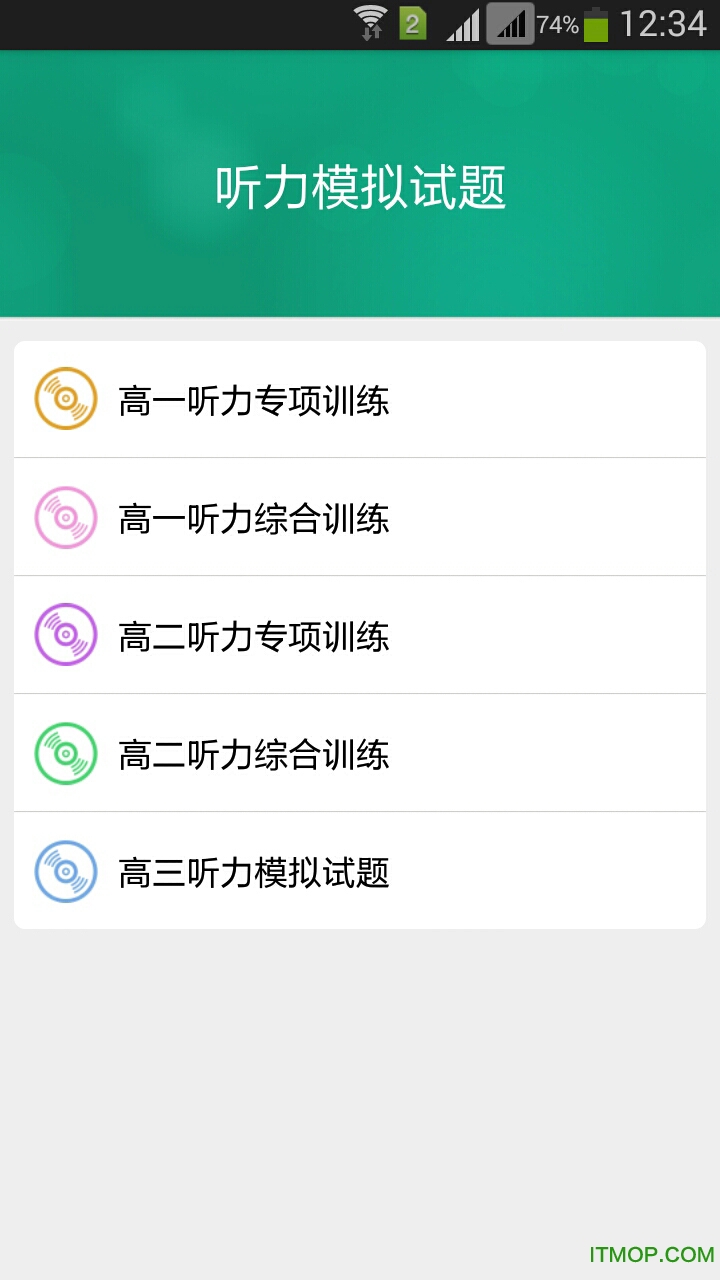Tap the 12:34 clock display
720x1280 pixels.
[x=662, y=22]
